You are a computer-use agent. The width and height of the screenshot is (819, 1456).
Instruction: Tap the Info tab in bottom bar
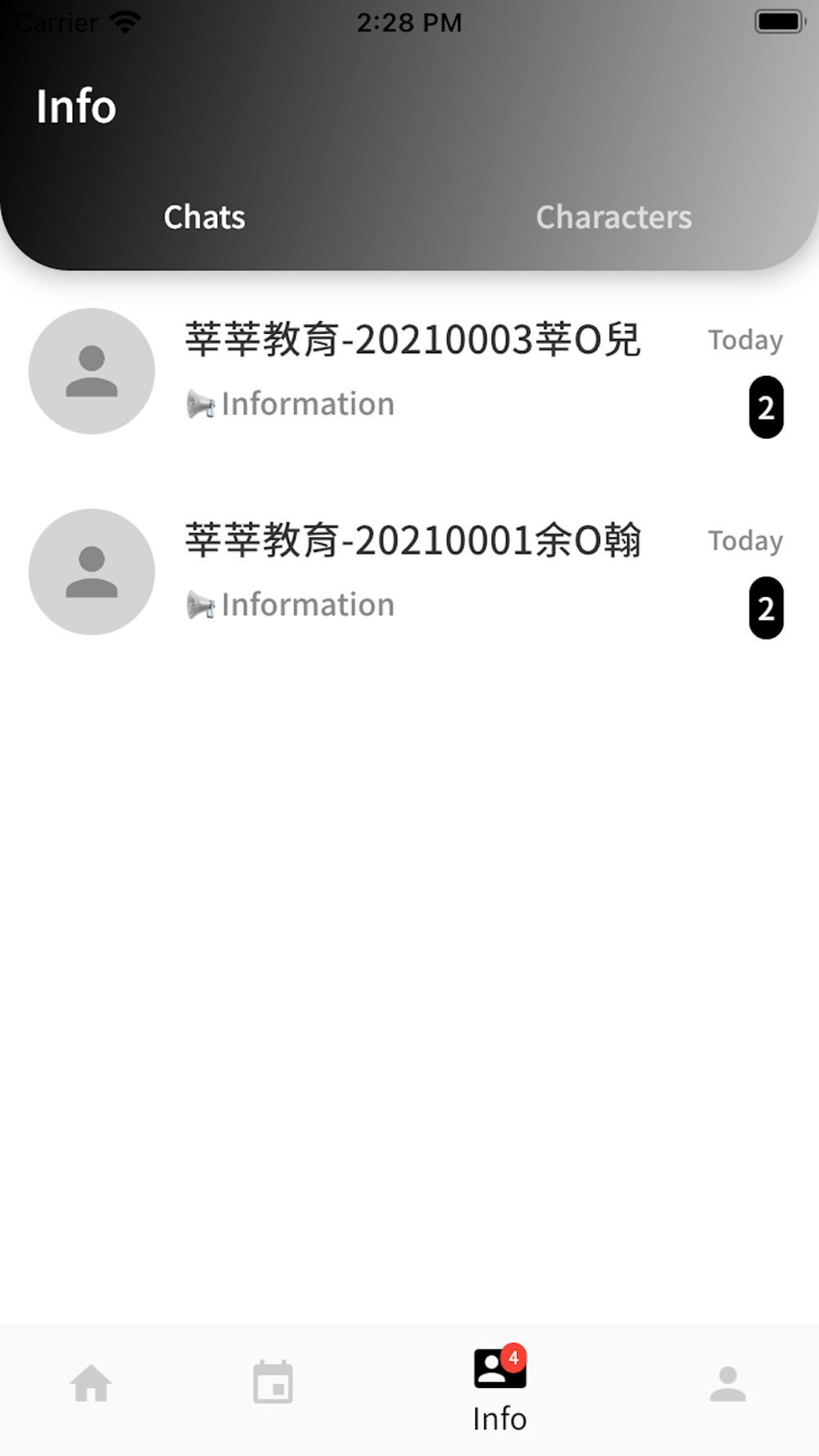pos(500,1389)
